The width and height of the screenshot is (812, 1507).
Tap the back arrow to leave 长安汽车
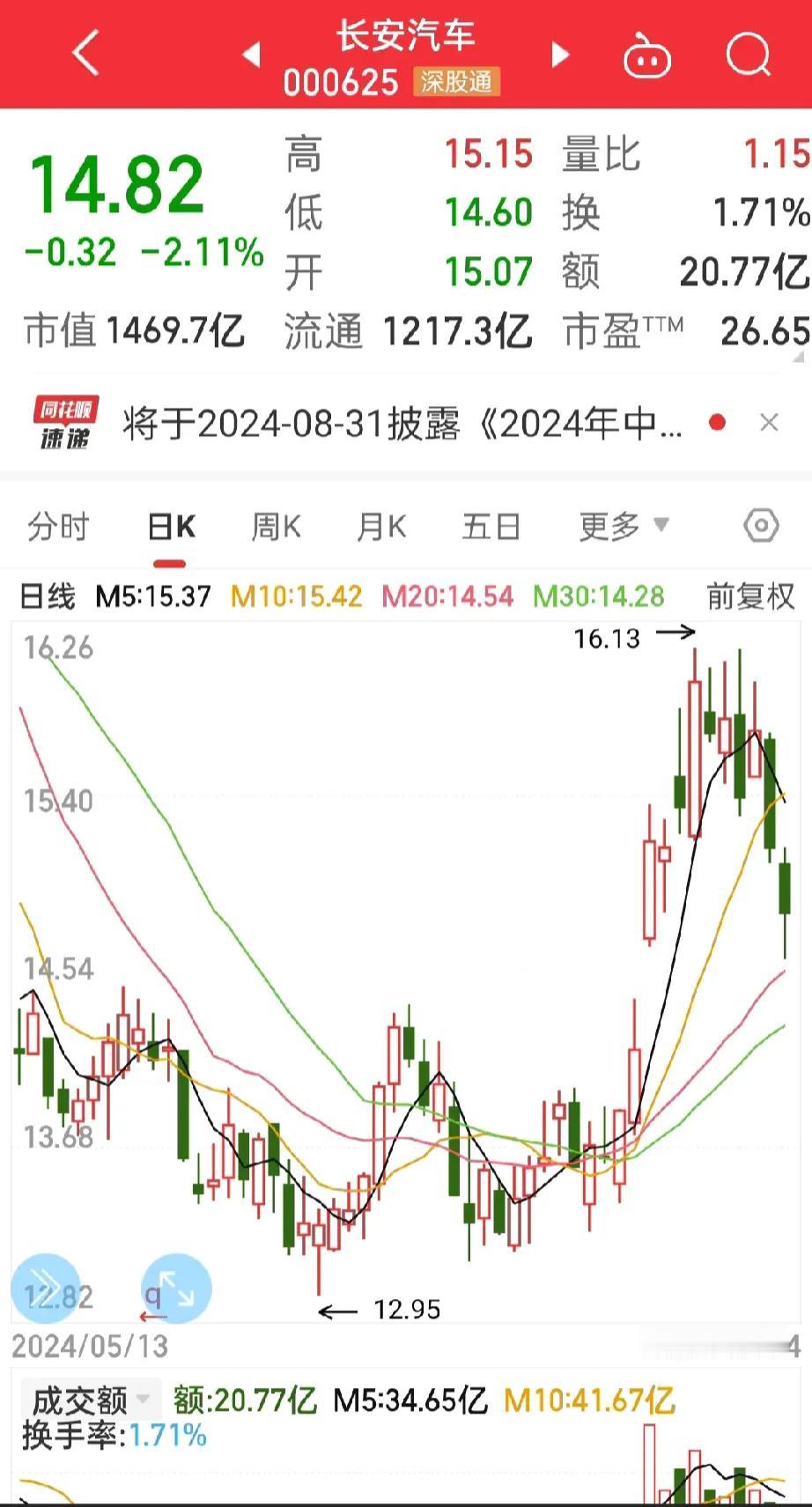[84, 55]
